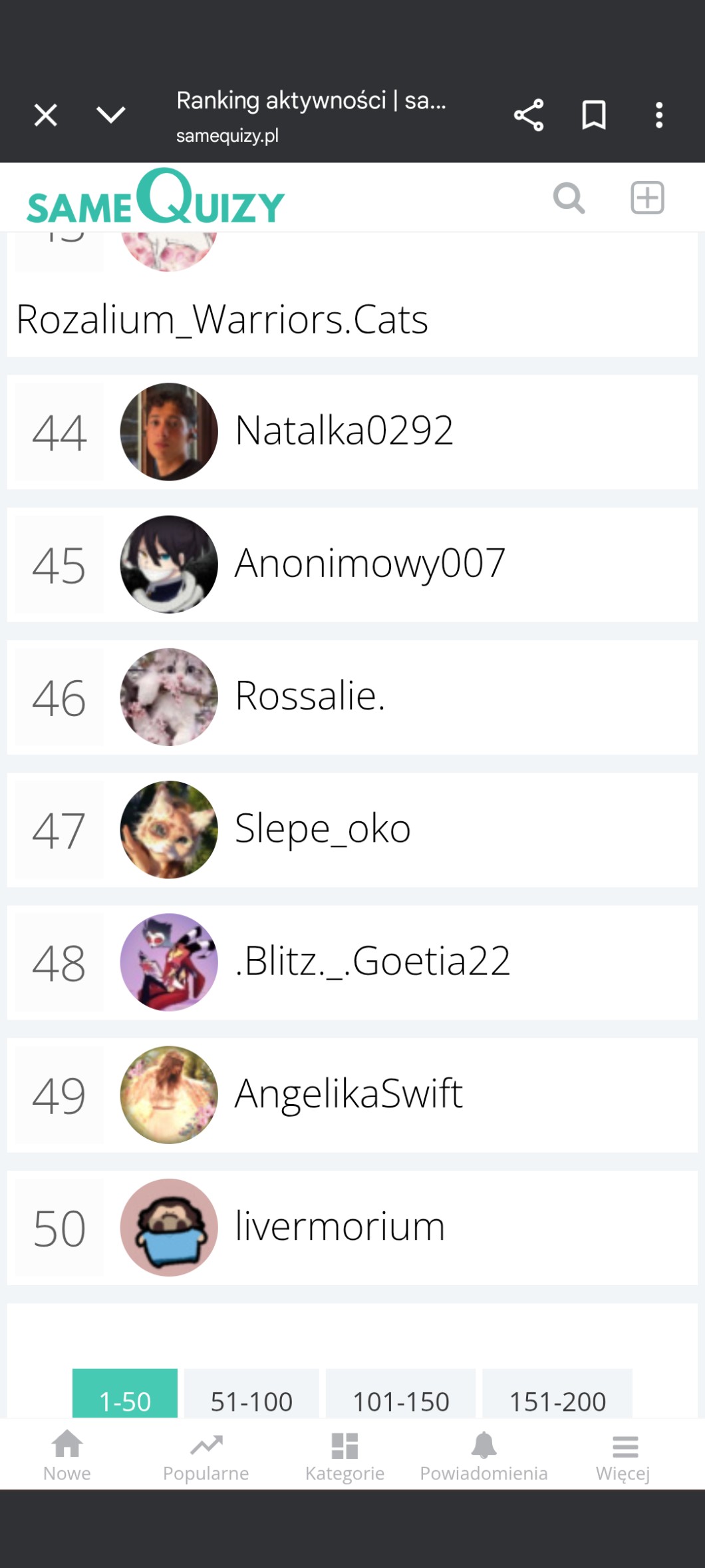View the Rossalie. profile
705x1568 pixels.
352,697
